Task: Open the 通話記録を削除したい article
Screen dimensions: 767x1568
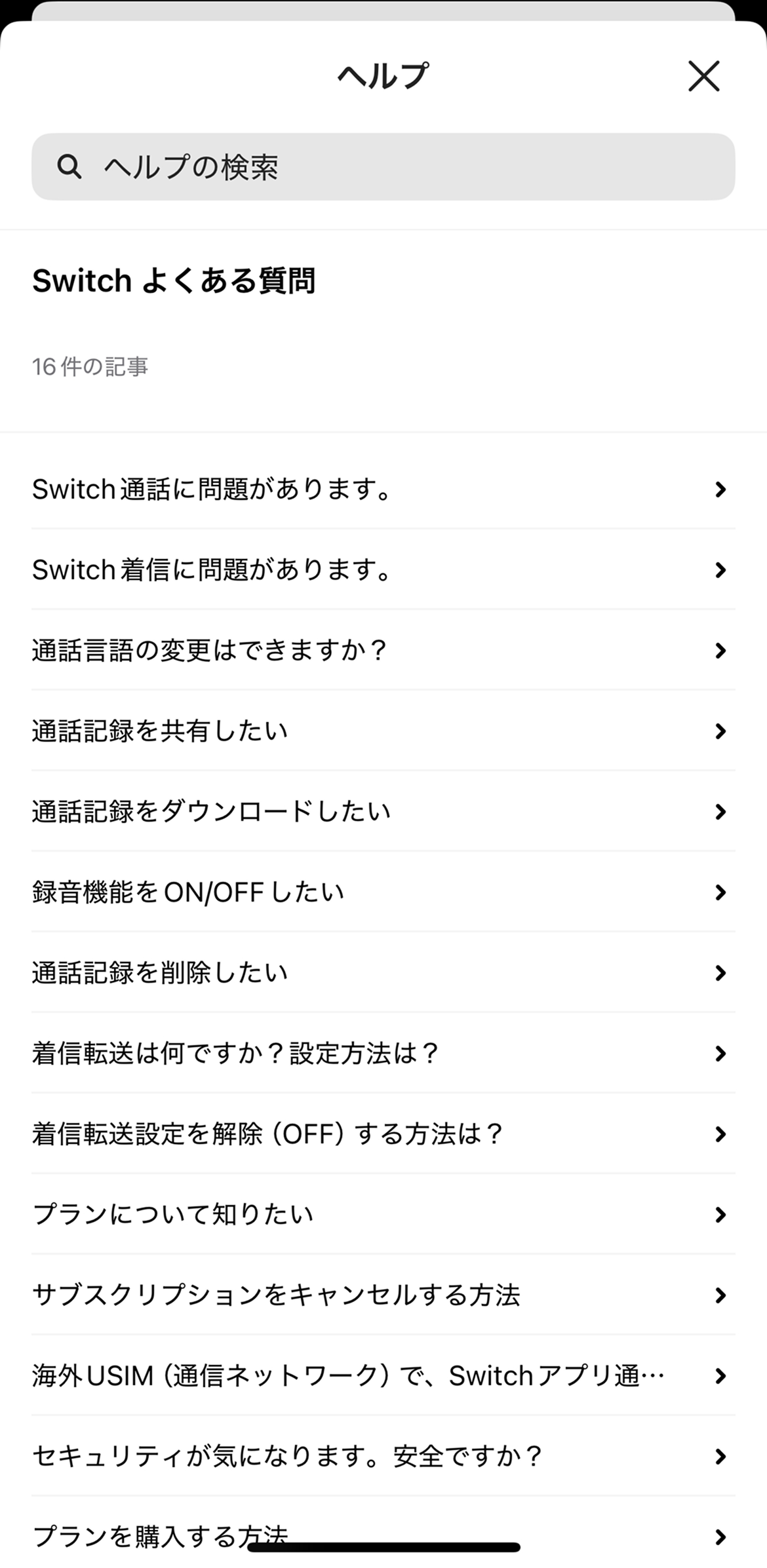Action: 160,972
